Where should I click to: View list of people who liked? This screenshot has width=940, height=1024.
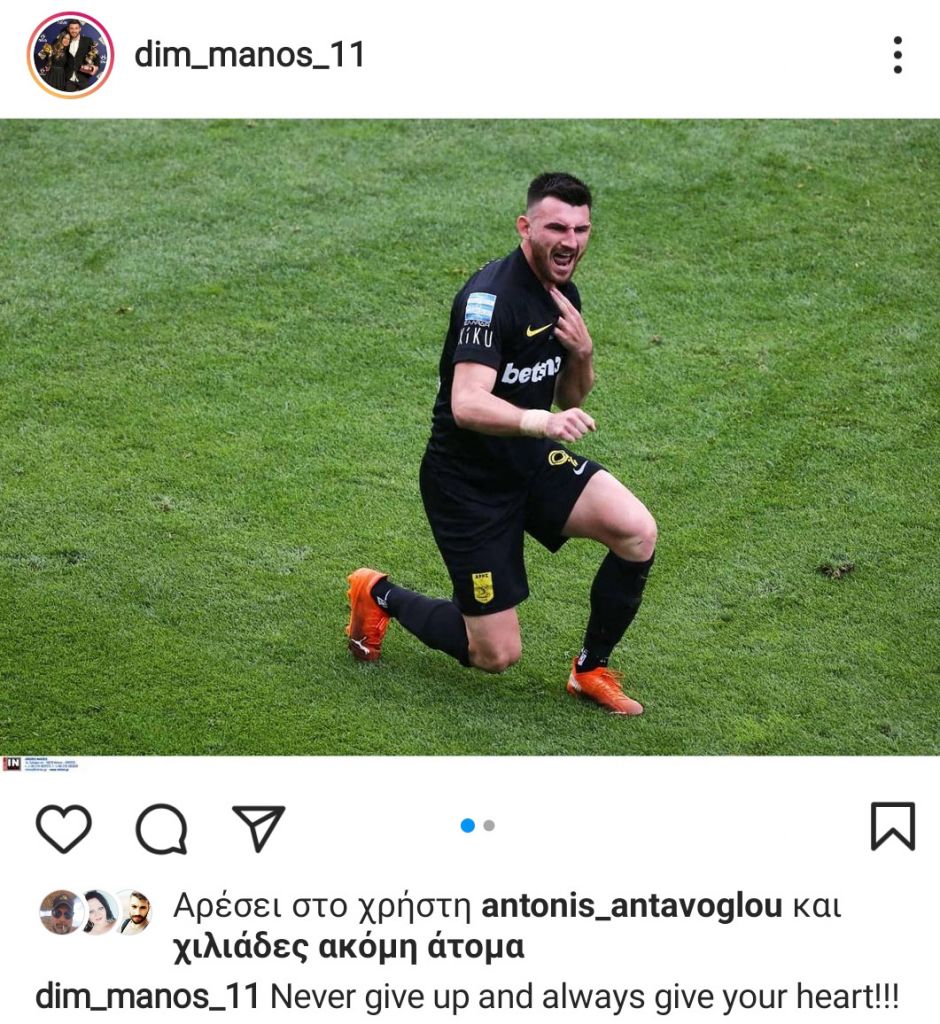pyautogui.click(x=348, y=946)
